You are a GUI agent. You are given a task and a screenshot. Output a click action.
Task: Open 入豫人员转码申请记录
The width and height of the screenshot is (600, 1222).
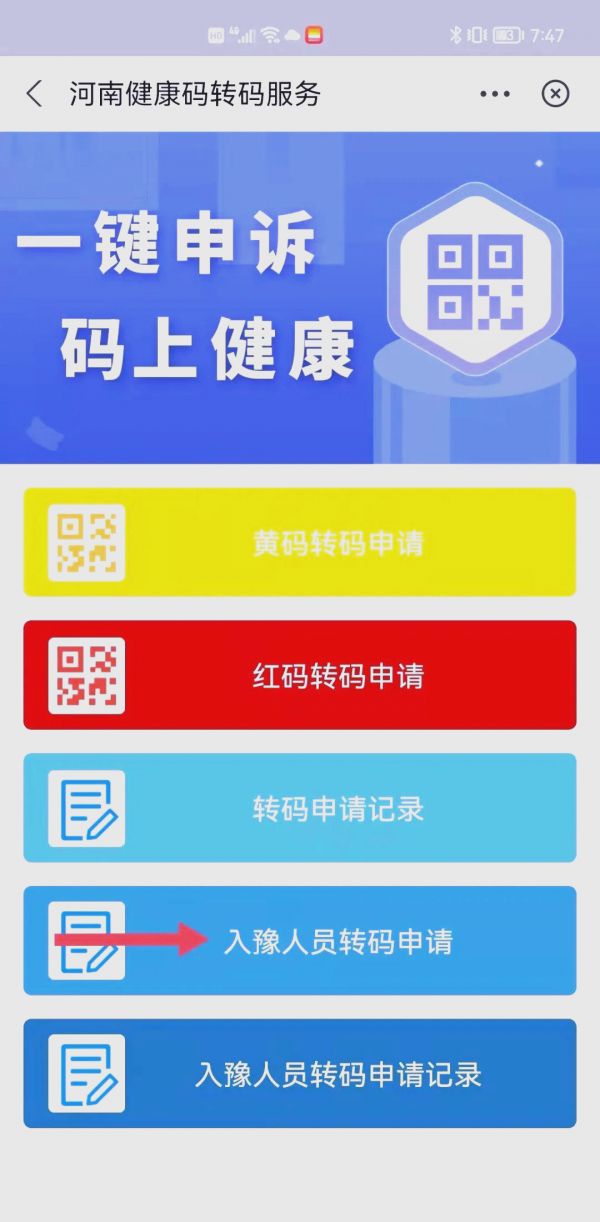click(x=300, y=1074)
